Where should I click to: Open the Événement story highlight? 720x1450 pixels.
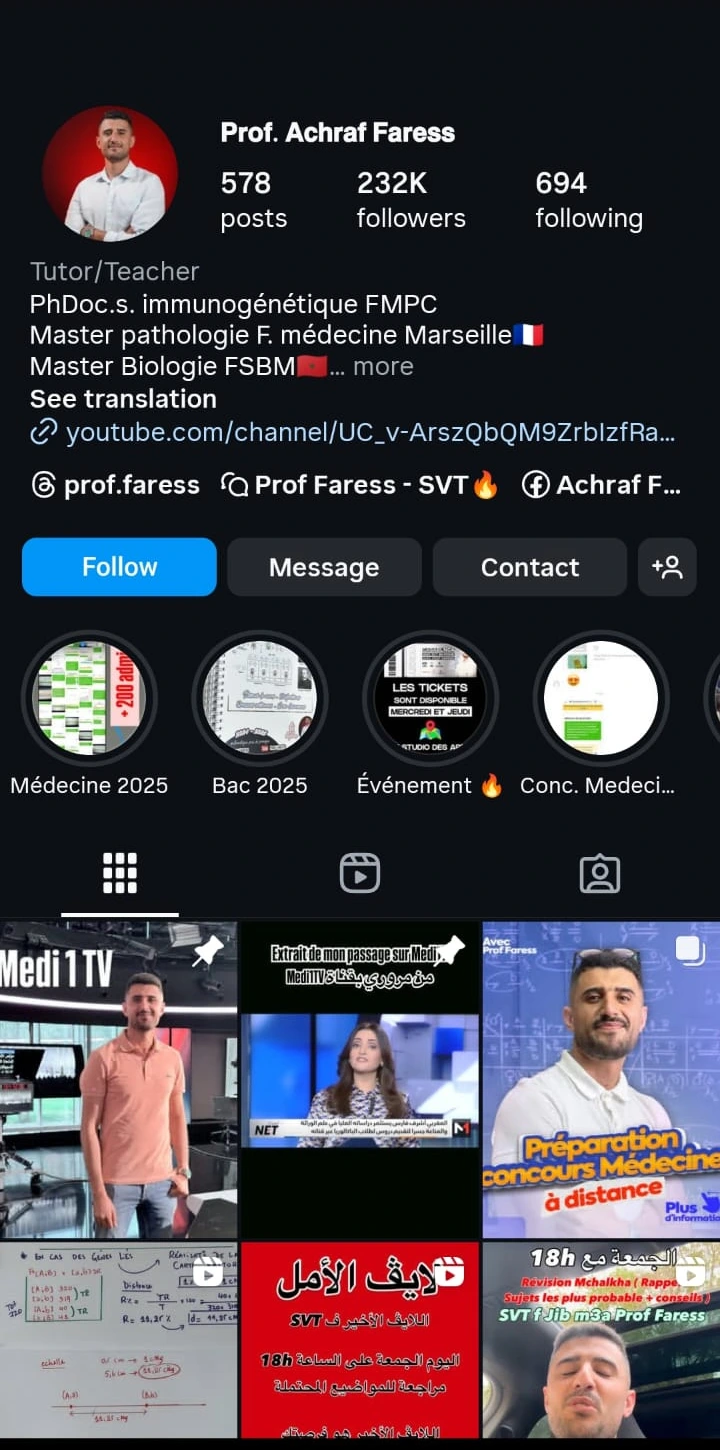430,698
